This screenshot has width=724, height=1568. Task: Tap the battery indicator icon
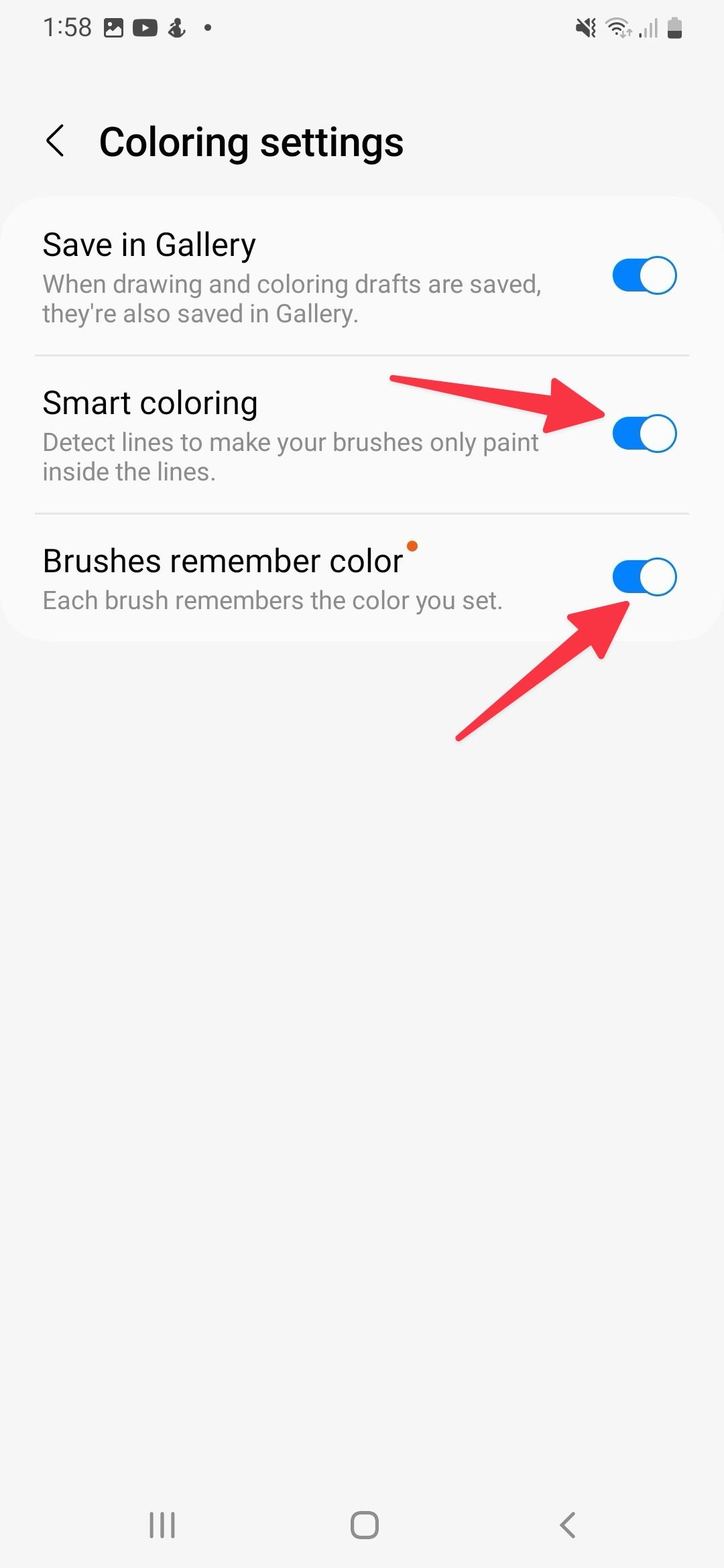click(x=674, y=27)
